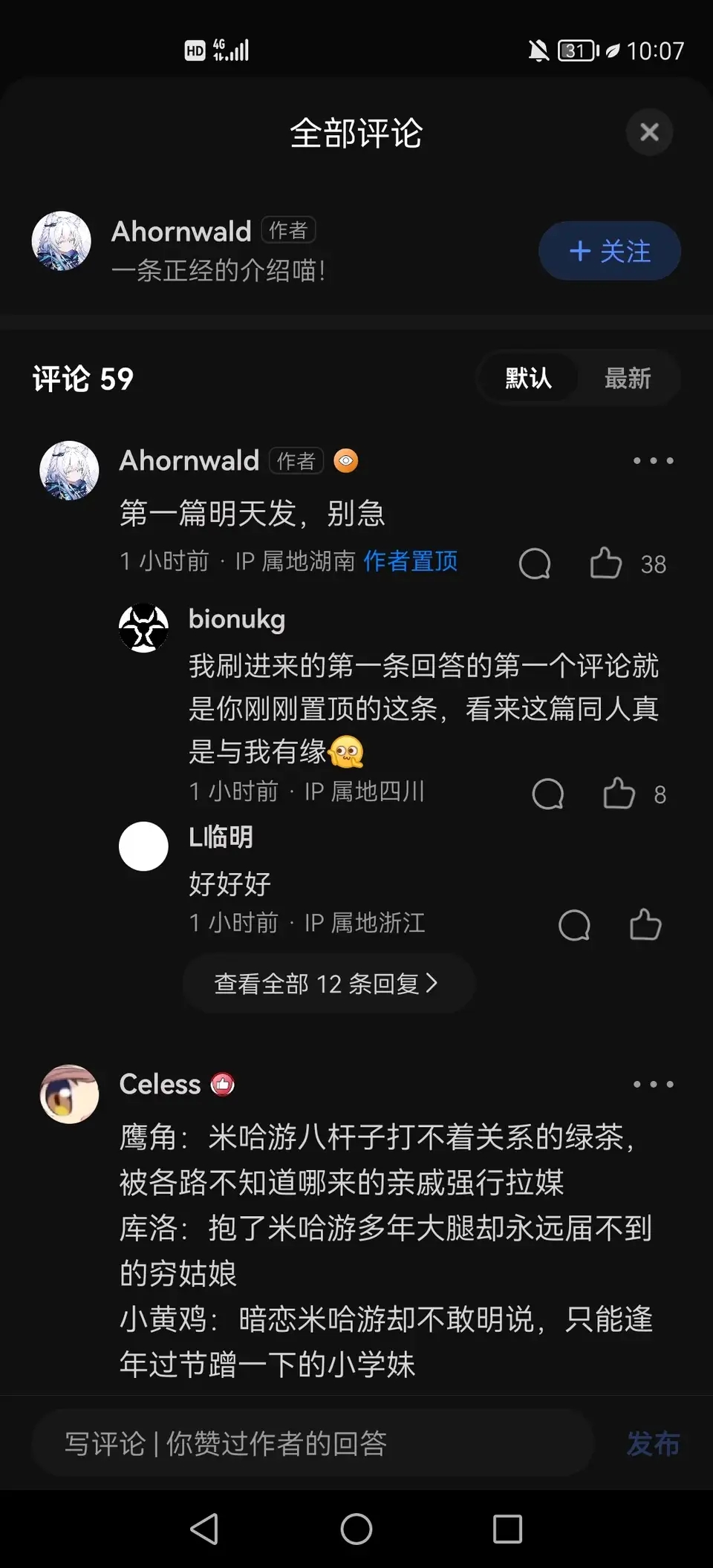Go back with the system back button
713x1568 pixels.
pos(204,1529)
